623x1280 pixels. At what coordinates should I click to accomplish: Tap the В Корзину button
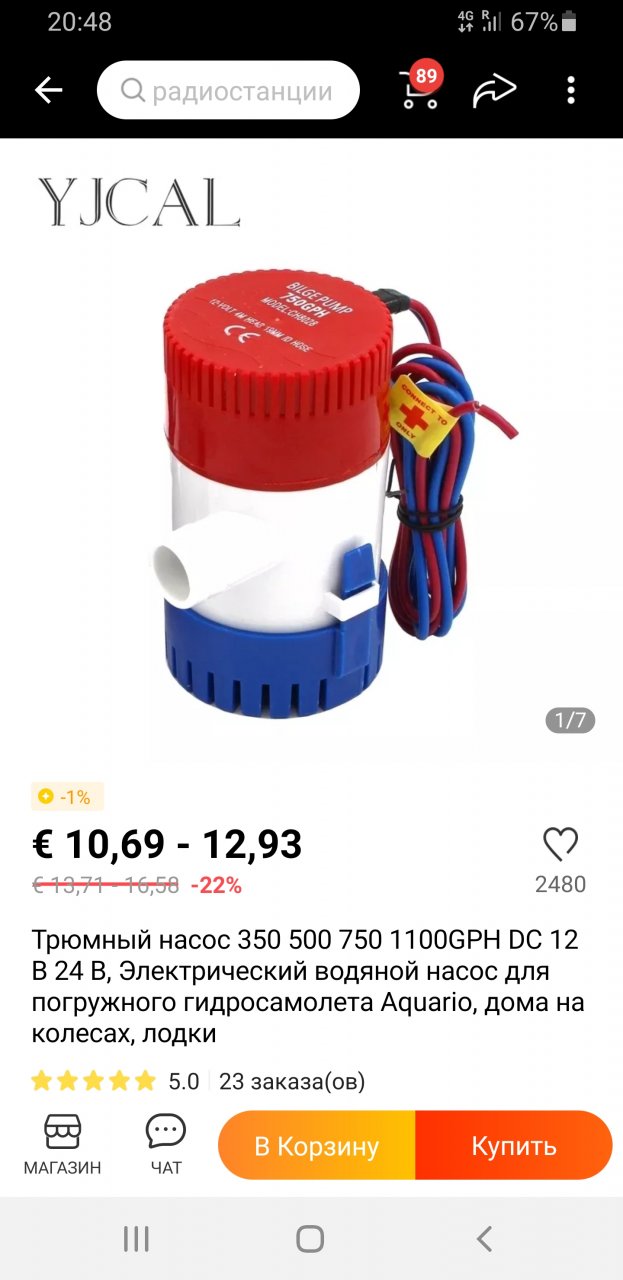coord(316,1146)
